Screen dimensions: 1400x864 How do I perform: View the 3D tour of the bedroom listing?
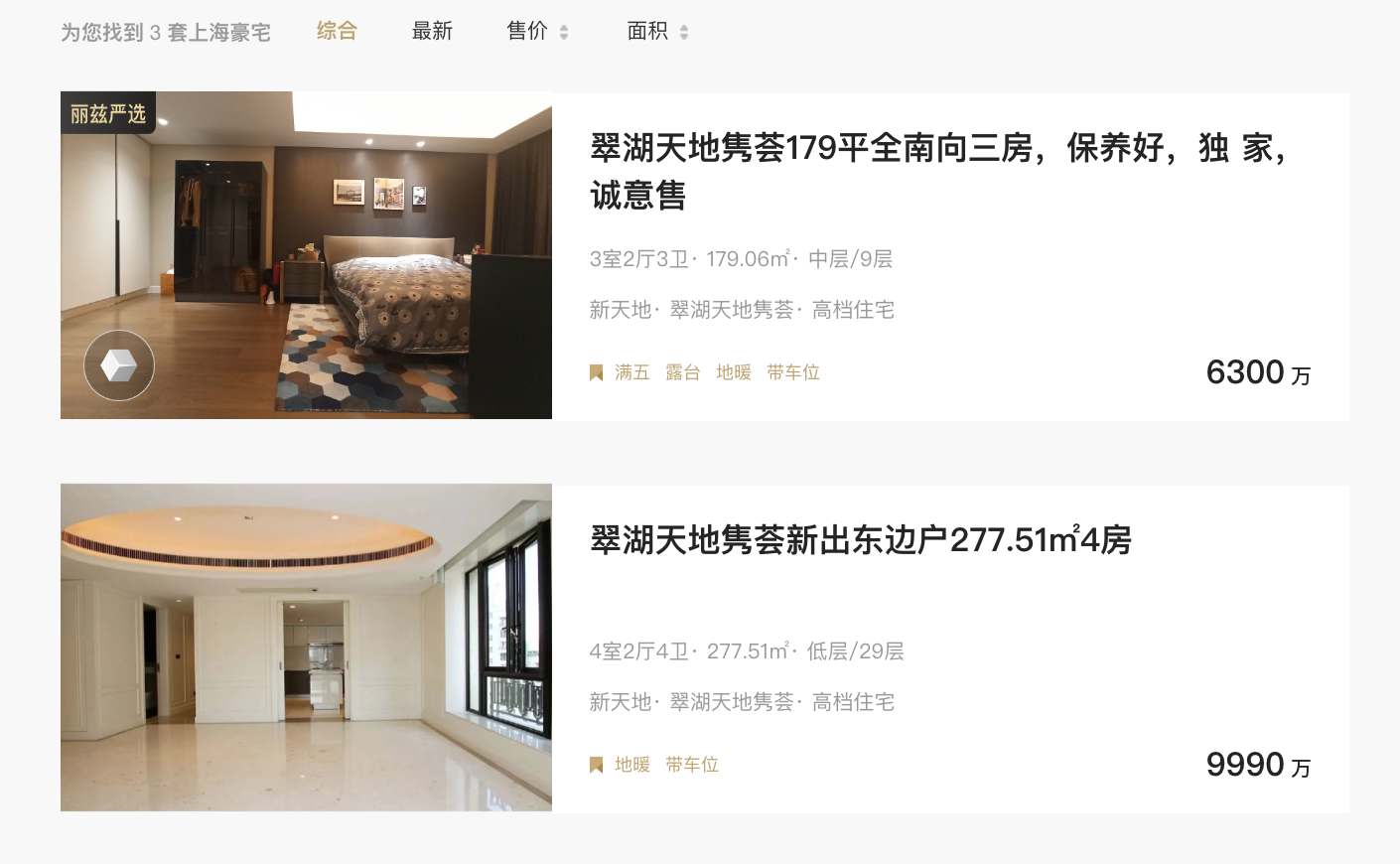pos(119,365)
